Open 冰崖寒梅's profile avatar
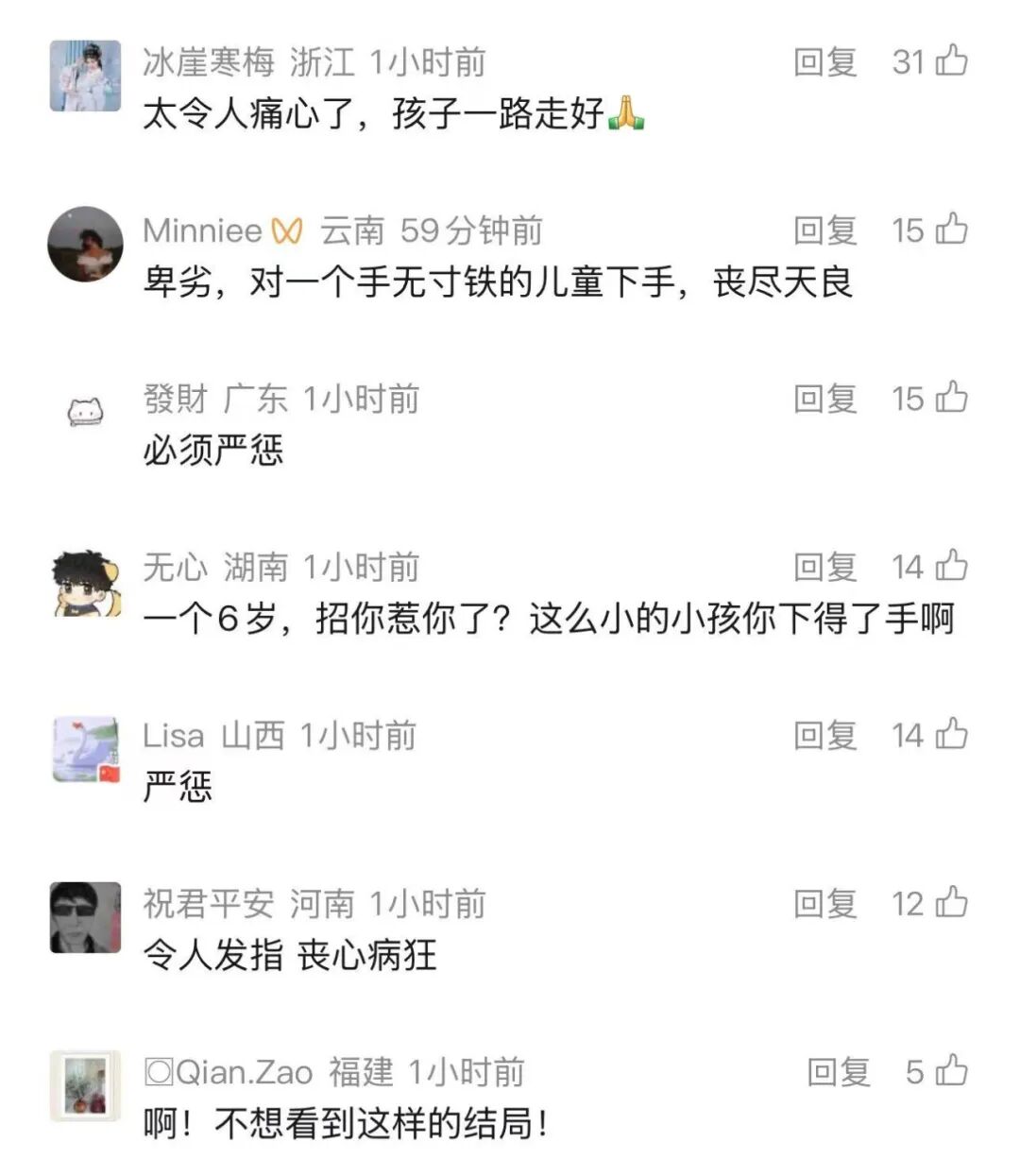The height and width of the screenshot is (1176, 1020). coord(85,76)
